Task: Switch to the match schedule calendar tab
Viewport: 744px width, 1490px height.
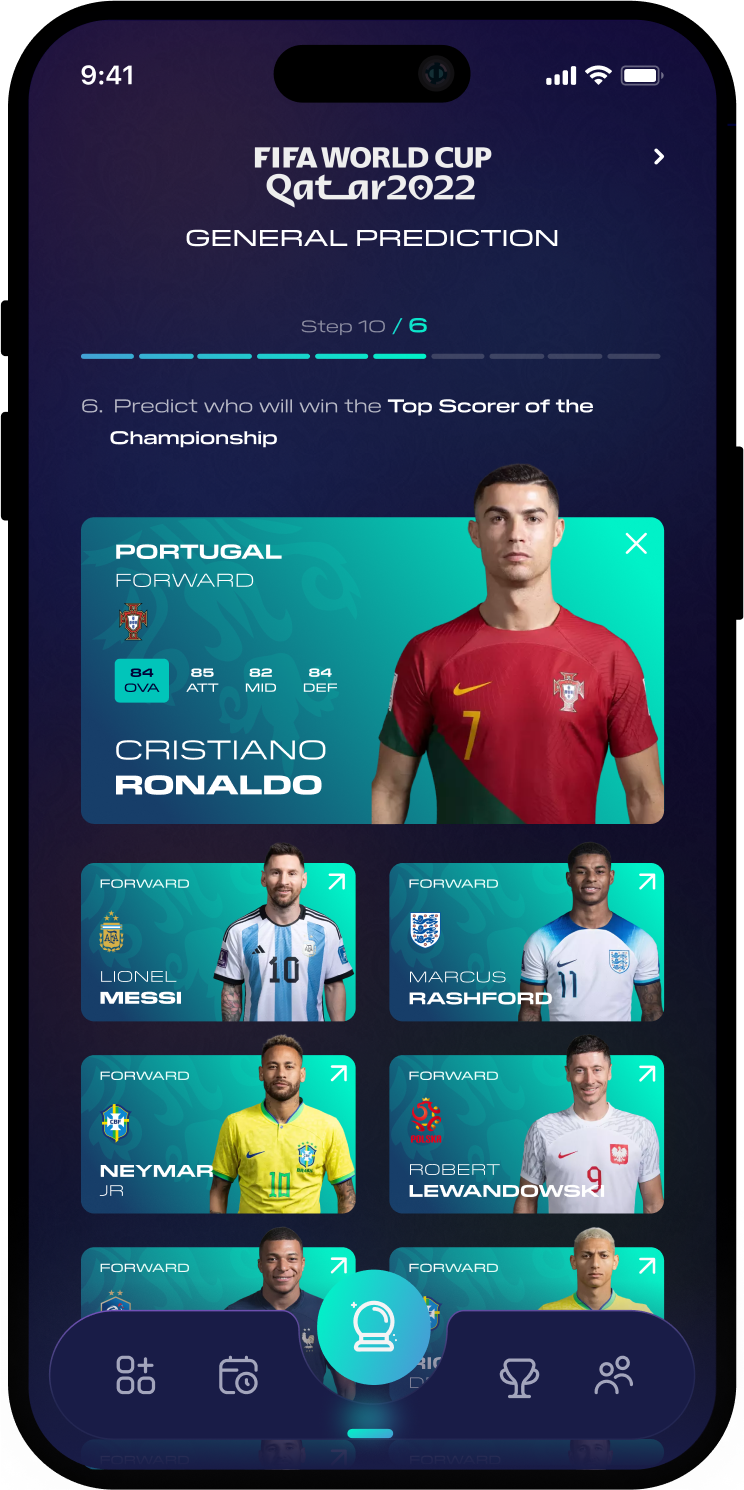Action: coord(238,1375)
